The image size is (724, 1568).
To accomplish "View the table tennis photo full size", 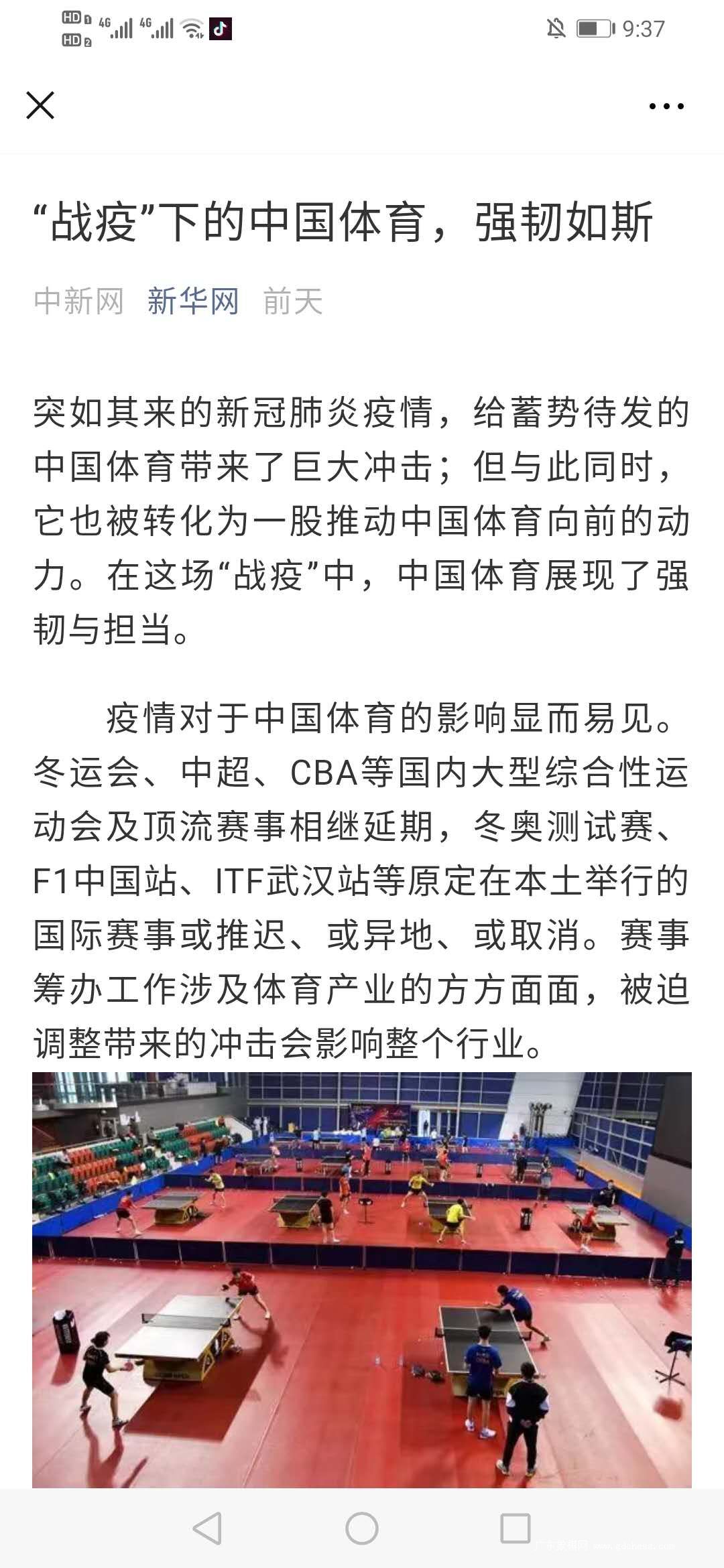I will 362,1279.
